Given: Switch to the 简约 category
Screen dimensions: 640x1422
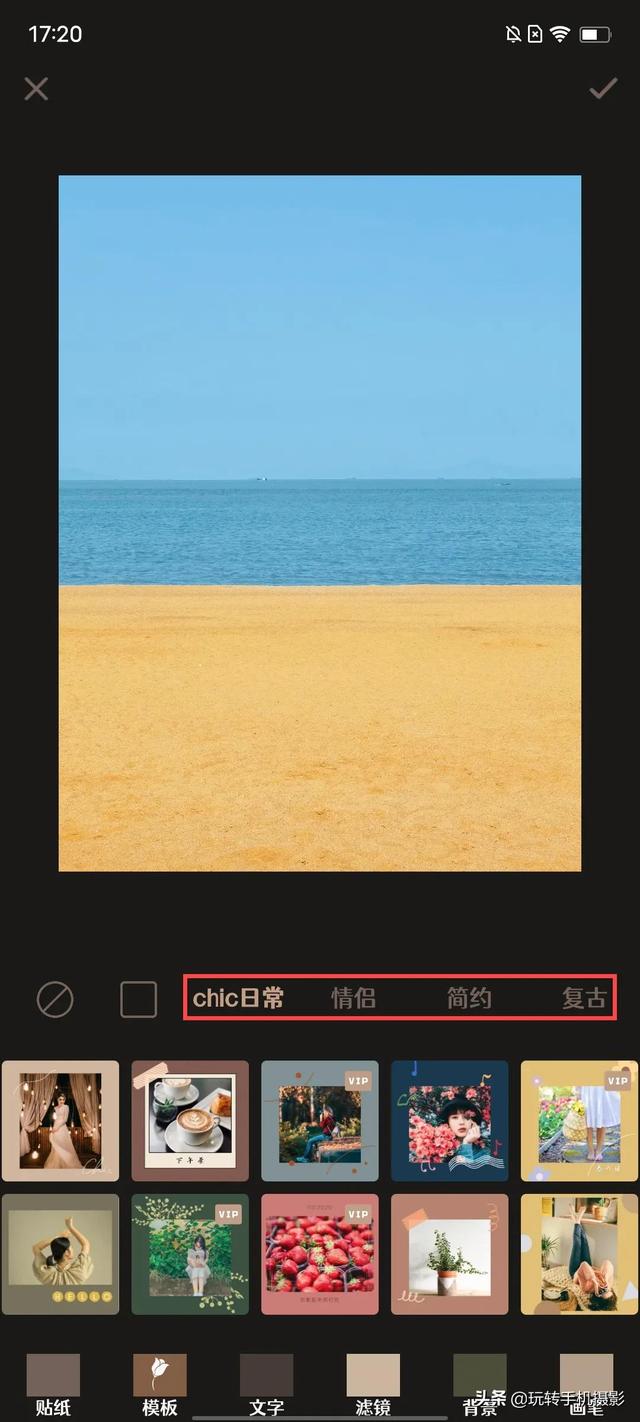Looking at the screenshot, I should coord(469,998).
